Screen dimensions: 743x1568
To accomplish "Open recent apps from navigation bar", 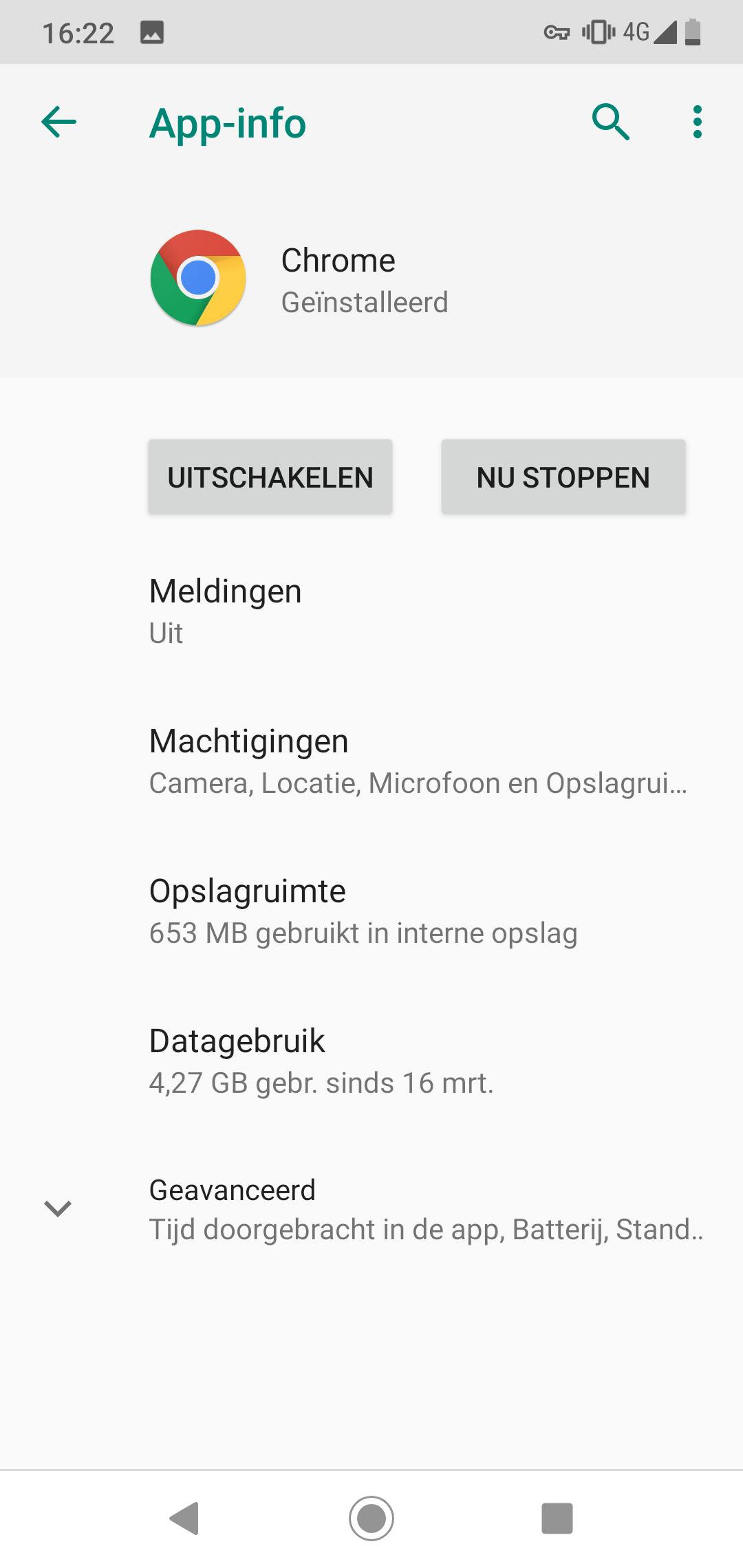I will click(557, 1518).
